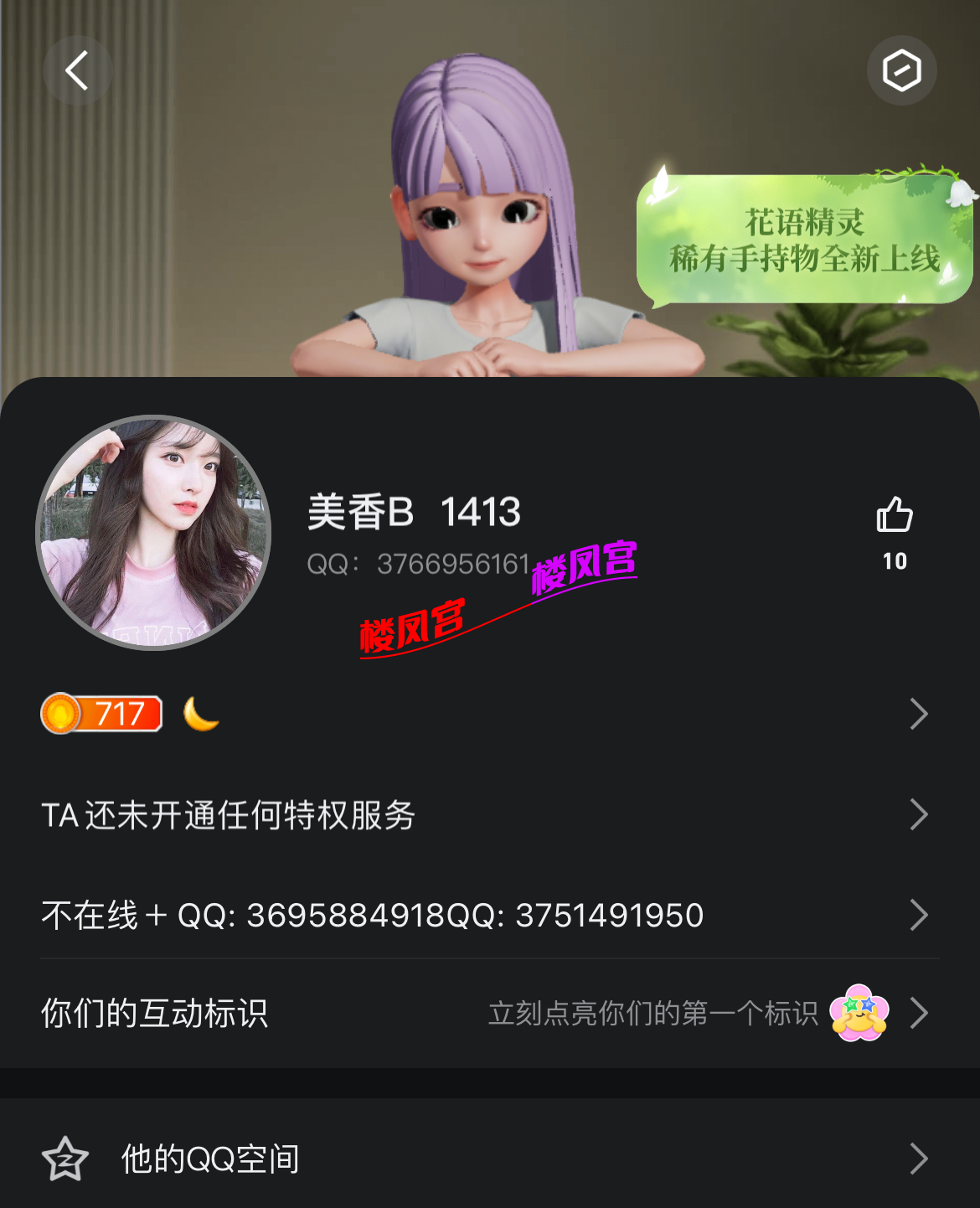View the profile avatar photo
The height and width of the screenshot is (1208, 980).
click(x=153, y=533)
